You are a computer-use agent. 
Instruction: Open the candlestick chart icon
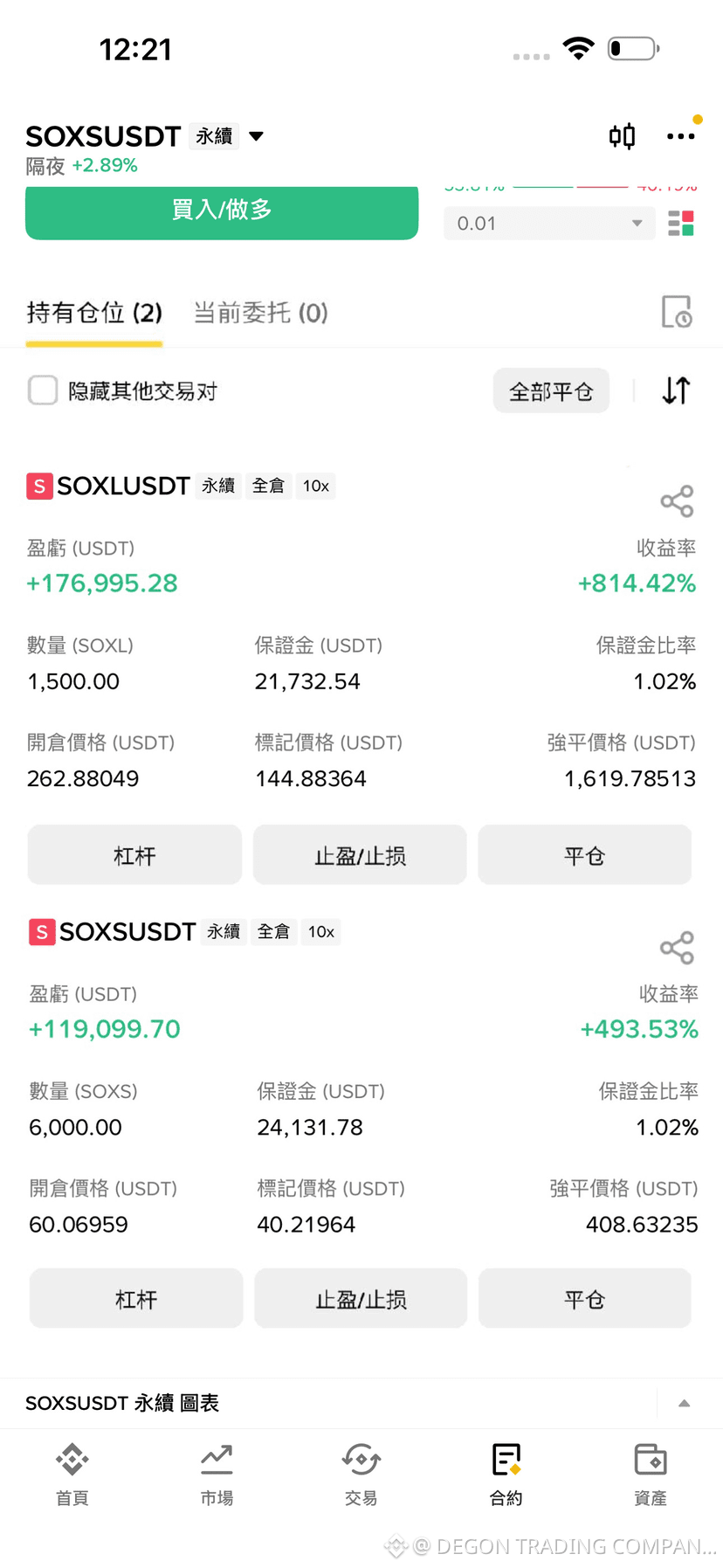(623, 136)
